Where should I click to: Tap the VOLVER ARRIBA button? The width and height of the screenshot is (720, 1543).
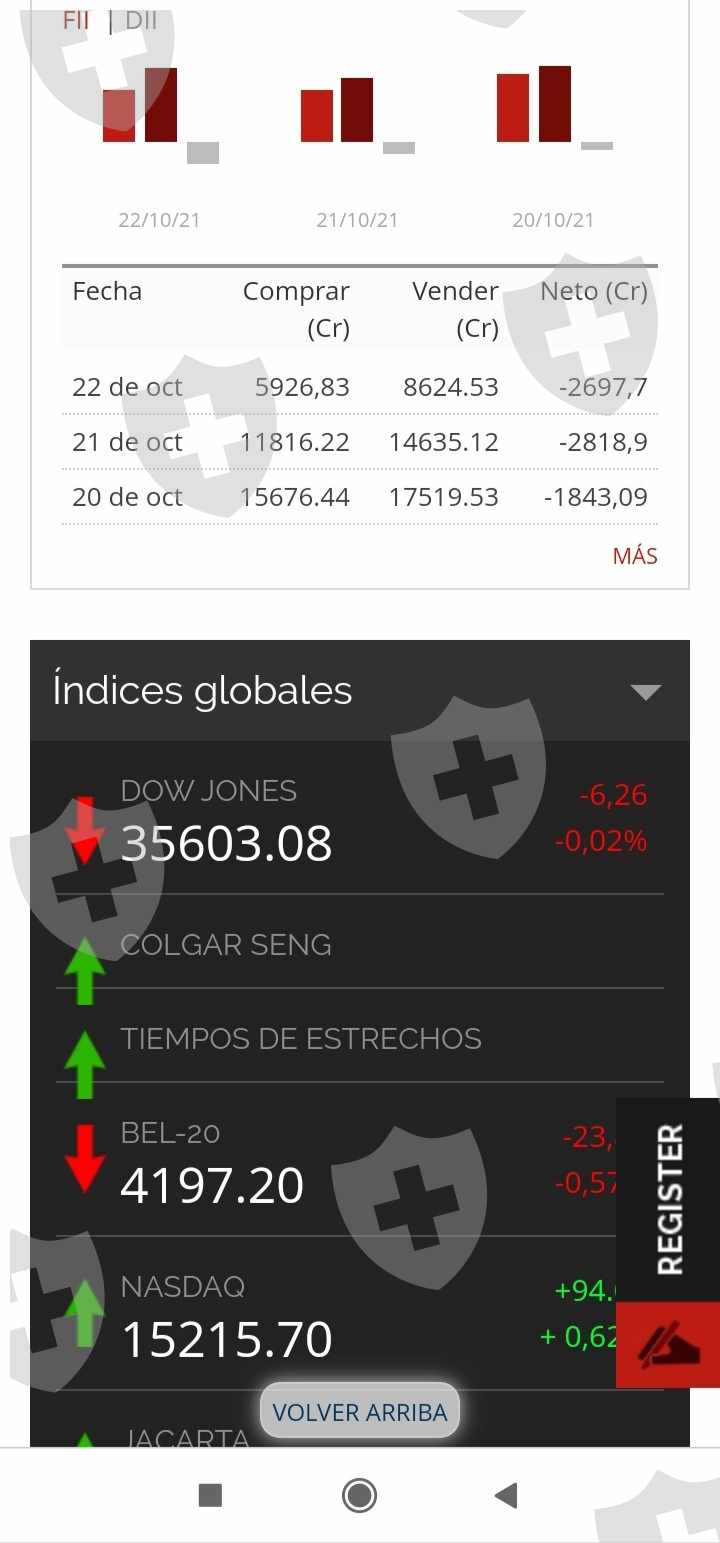pos(360,1412)
